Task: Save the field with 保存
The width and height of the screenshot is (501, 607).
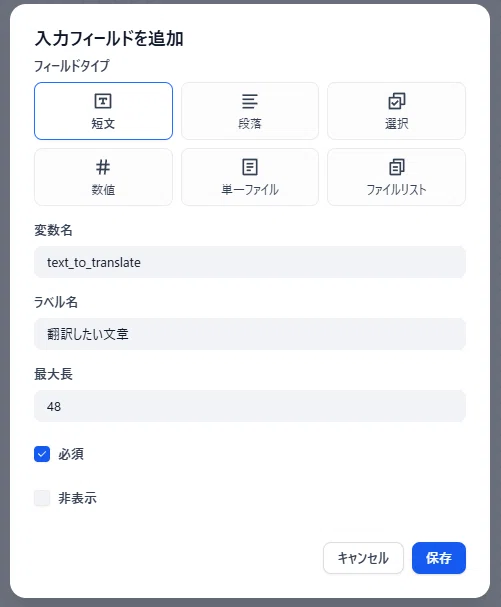Action: (439, 558)
